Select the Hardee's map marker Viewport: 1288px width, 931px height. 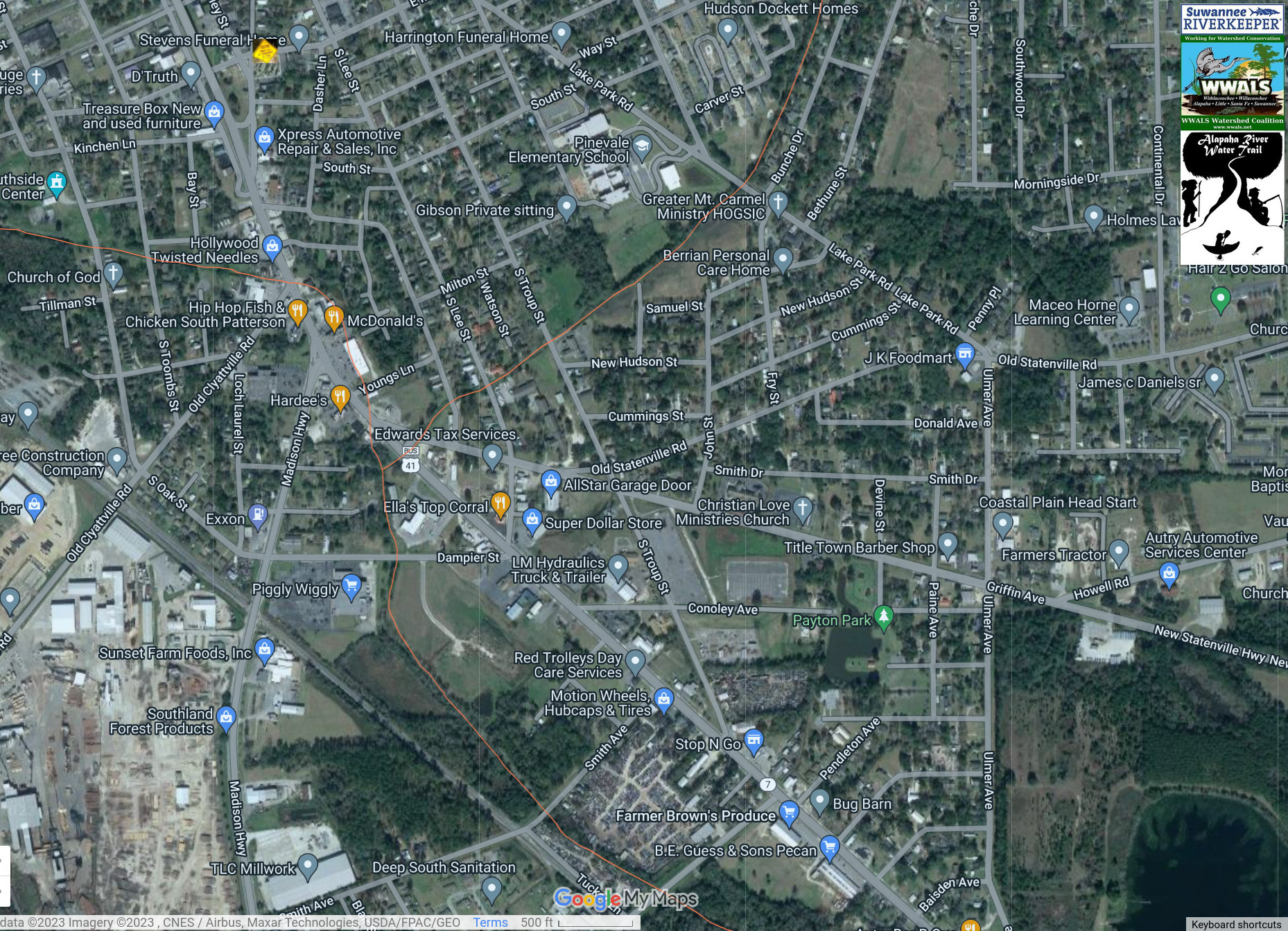[340, 397]
